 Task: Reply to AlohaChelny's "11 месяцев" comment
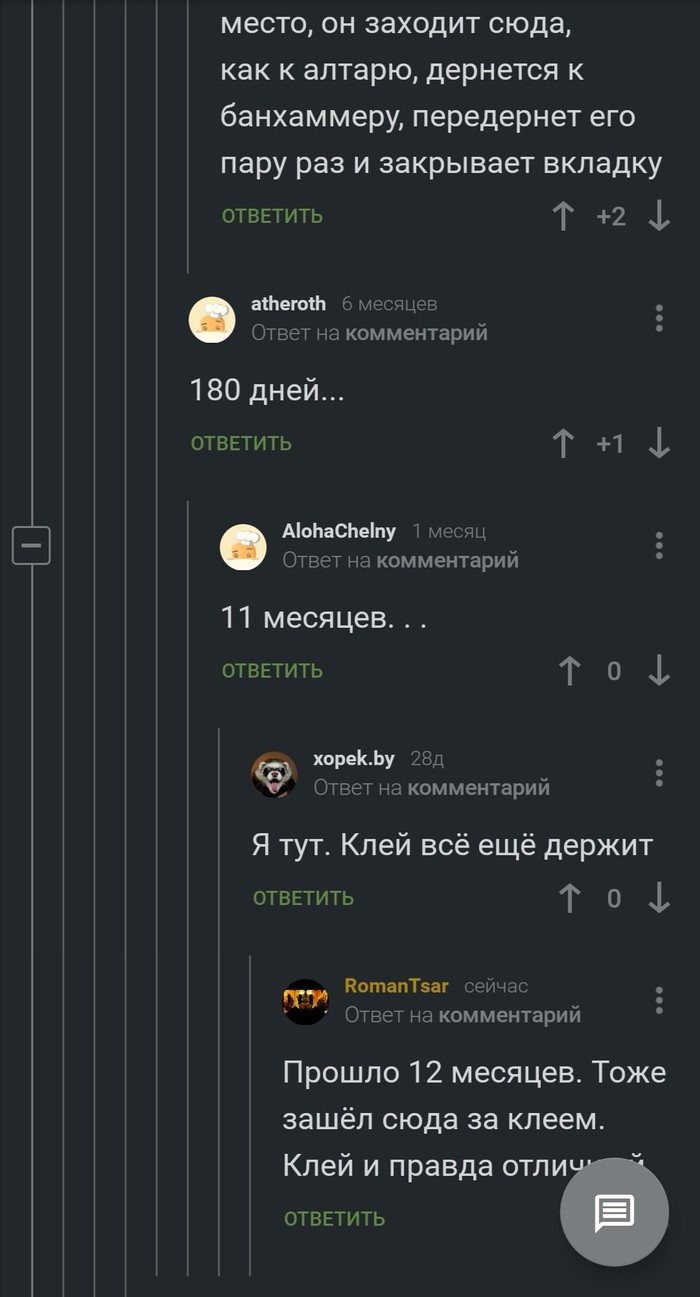(272, 671)
